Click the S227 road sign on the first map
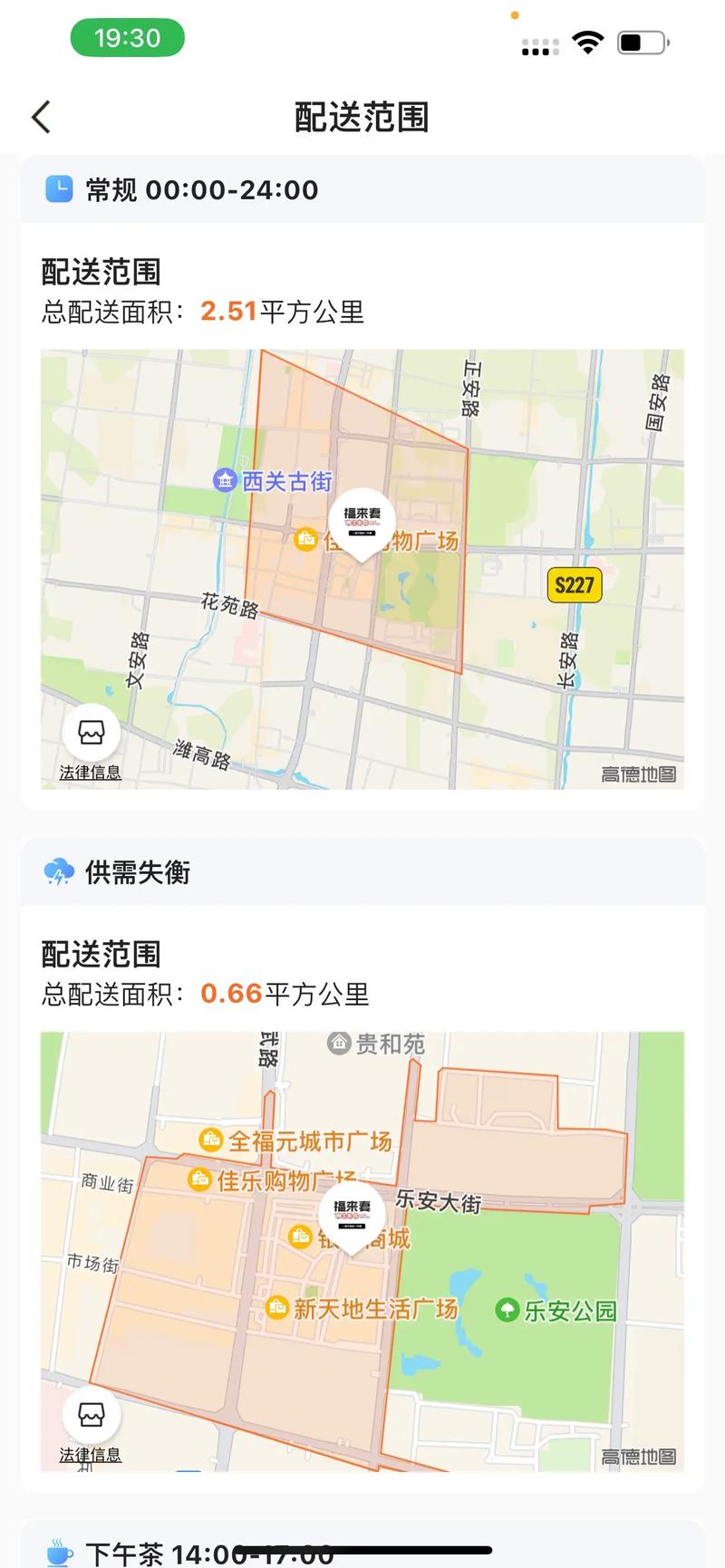Image resolution: width=725 pixels, height=1568 pixels. 575,586
